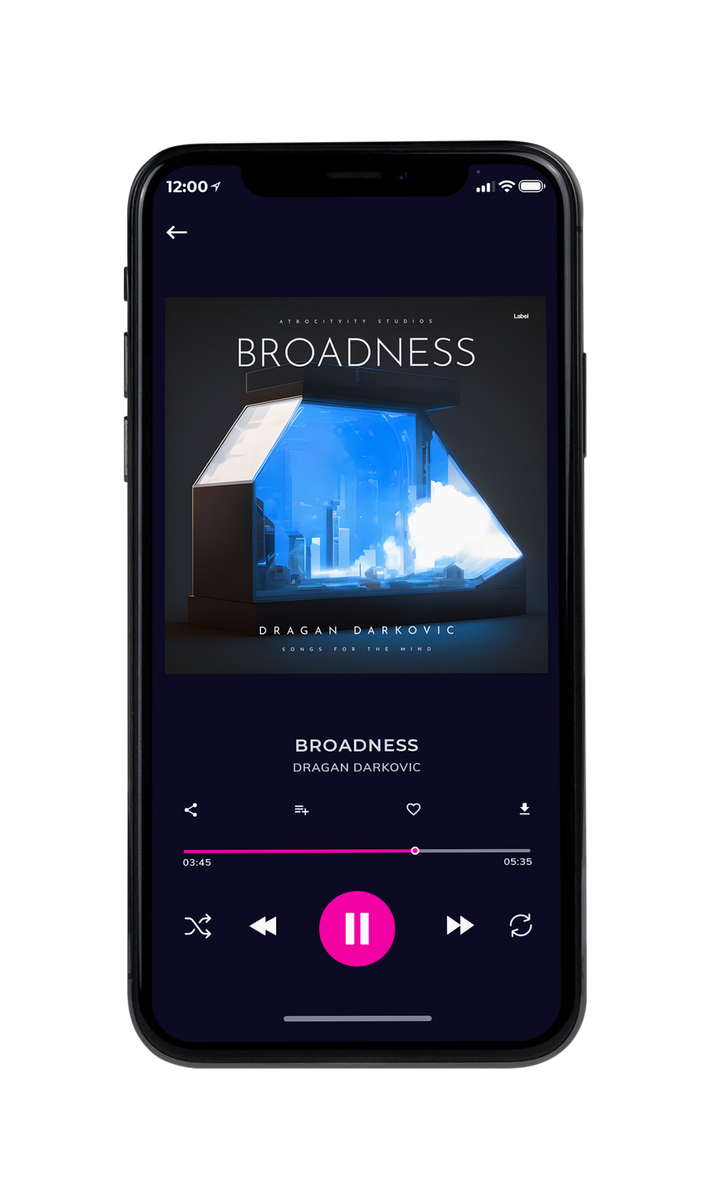720x1200 pixels.
Task: Pause the playing song
Action: (x=357, y=928)
